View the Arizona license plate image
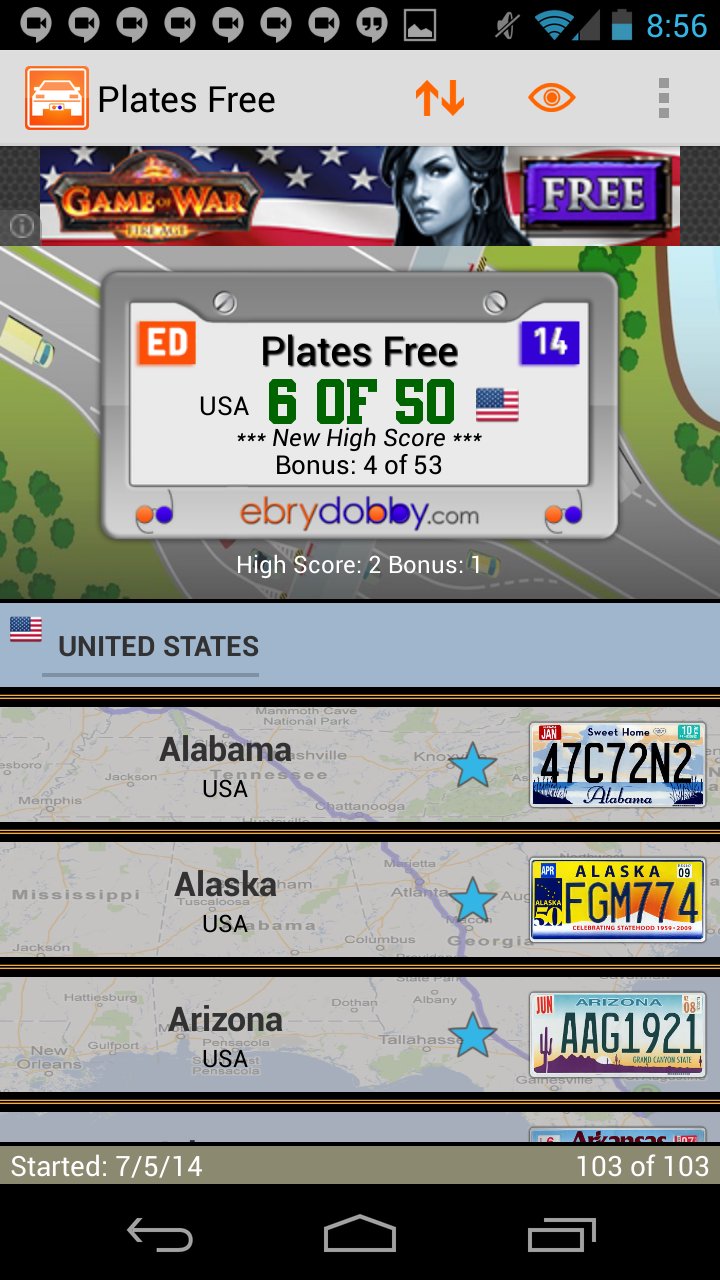This screenshot has height=1280, width=720. (x=617, y=1035)
